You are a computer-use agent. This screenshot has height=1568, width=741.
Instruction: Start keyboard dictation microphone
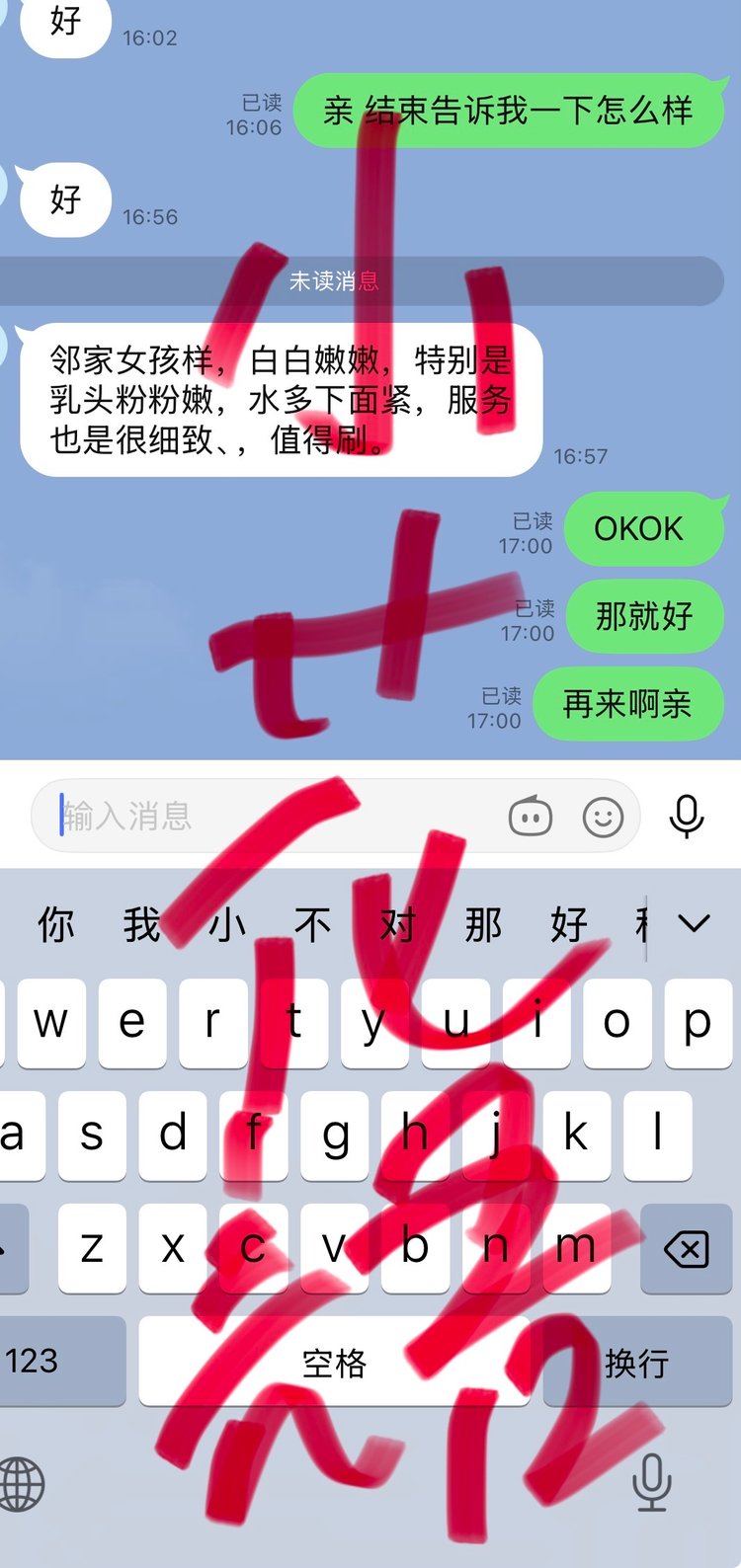click(651, 1482)
